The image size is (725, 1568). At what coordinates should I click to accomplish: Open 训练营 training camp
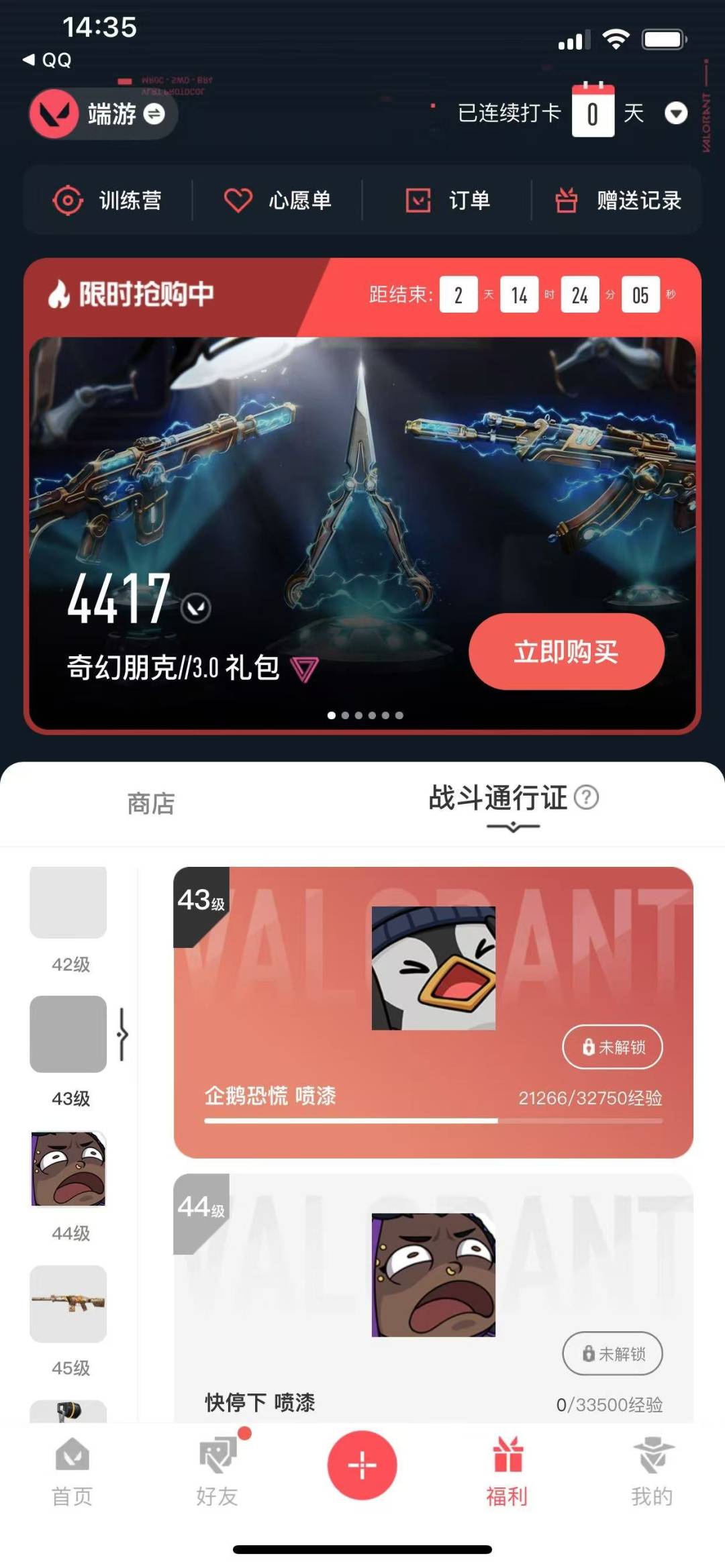pos(107,201)
